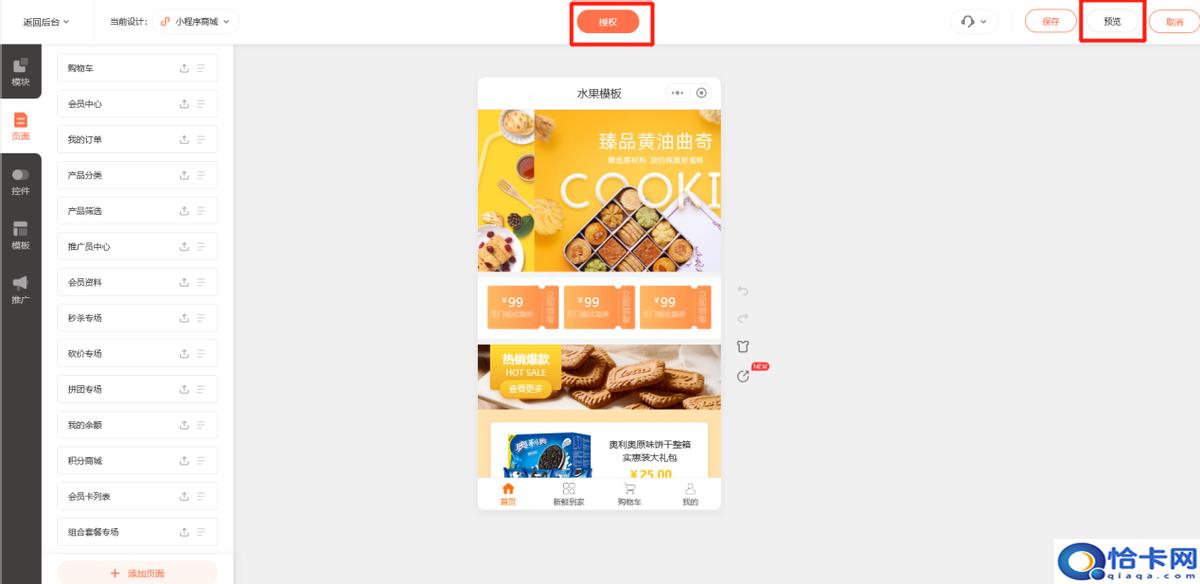Tap the export icon on 我的订单 row
The width and height of the screenshot is (1200, 584).
point(184,140)
